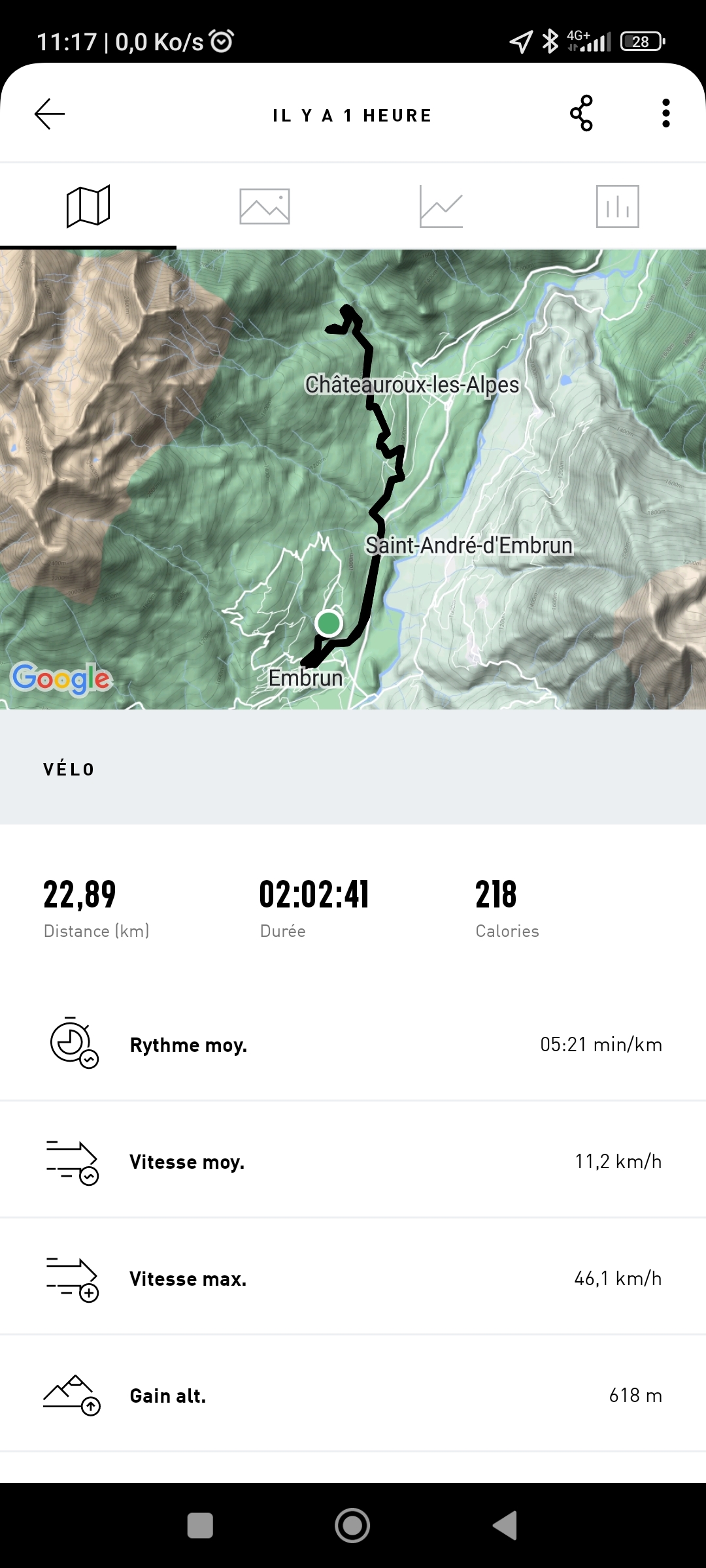Image resolution: width=706 pixels, height=1568 pixels.
Task: Switch to the bar chart statistics tab
Action: (617, 206)
